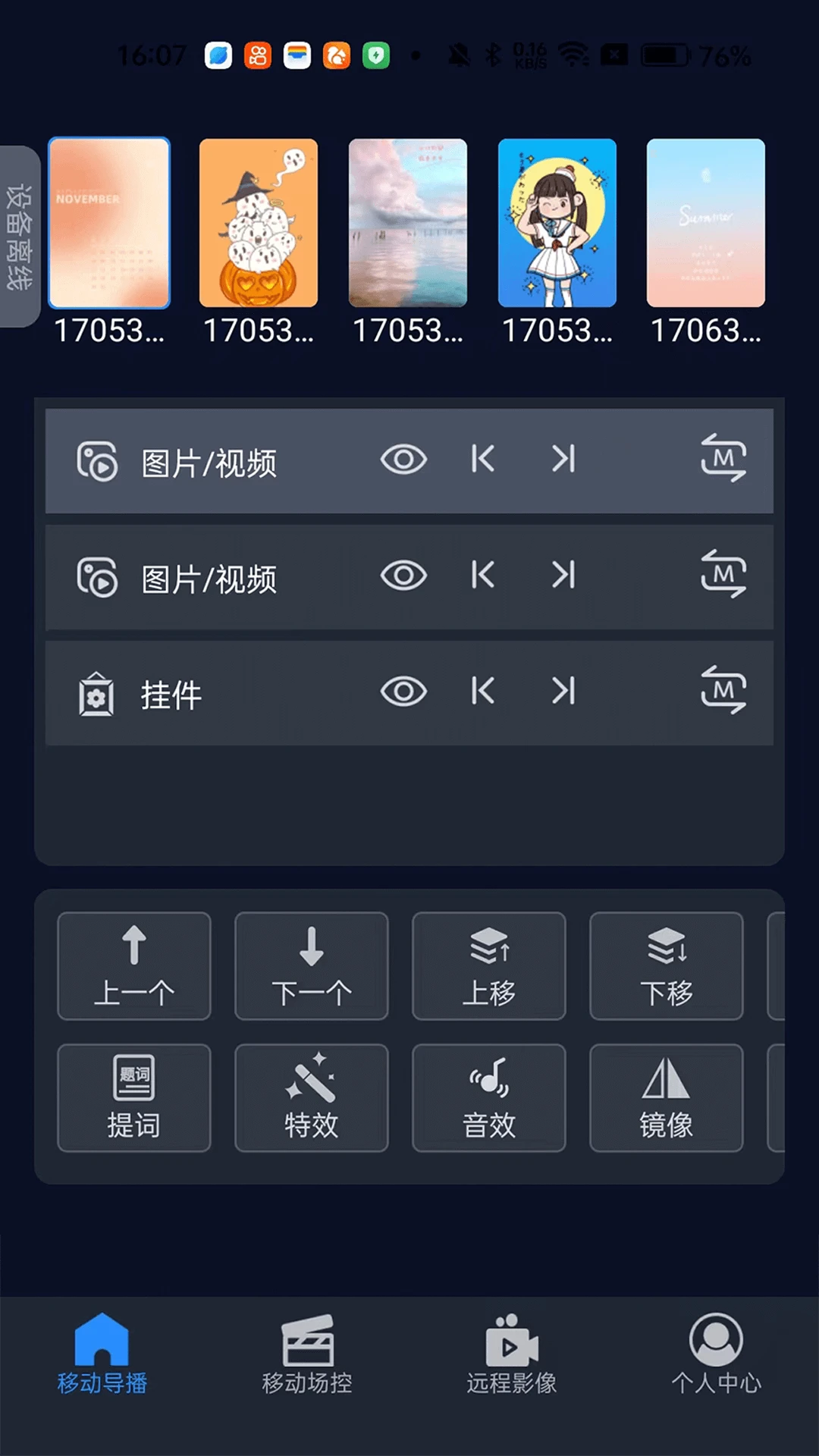819x1456 pixels.
Task: Click skip-to-next on the second 图片/视频 row
Action: pos(562,576)
